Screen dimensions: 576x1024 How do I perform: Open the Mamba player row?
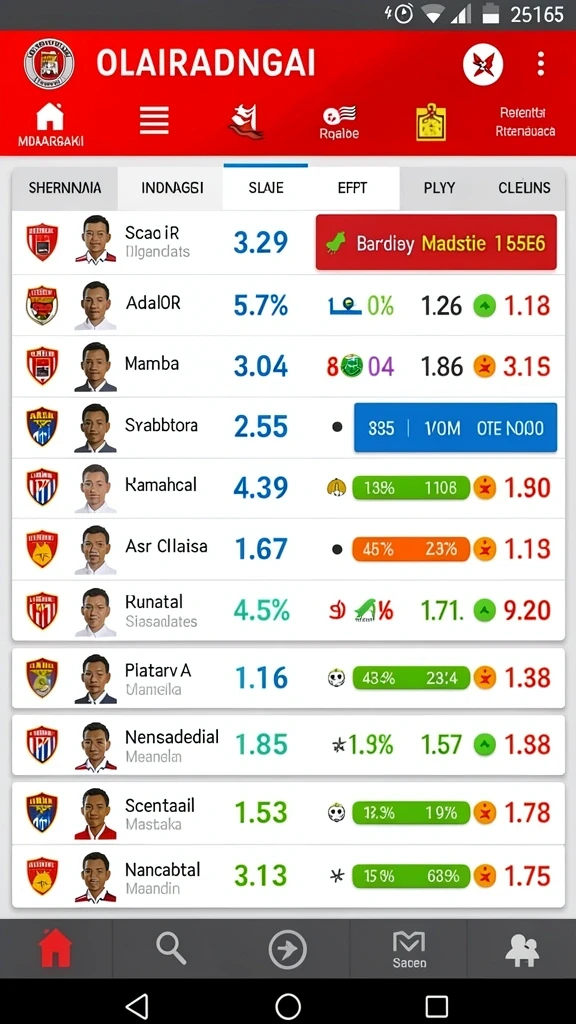[x=289, y=366]
